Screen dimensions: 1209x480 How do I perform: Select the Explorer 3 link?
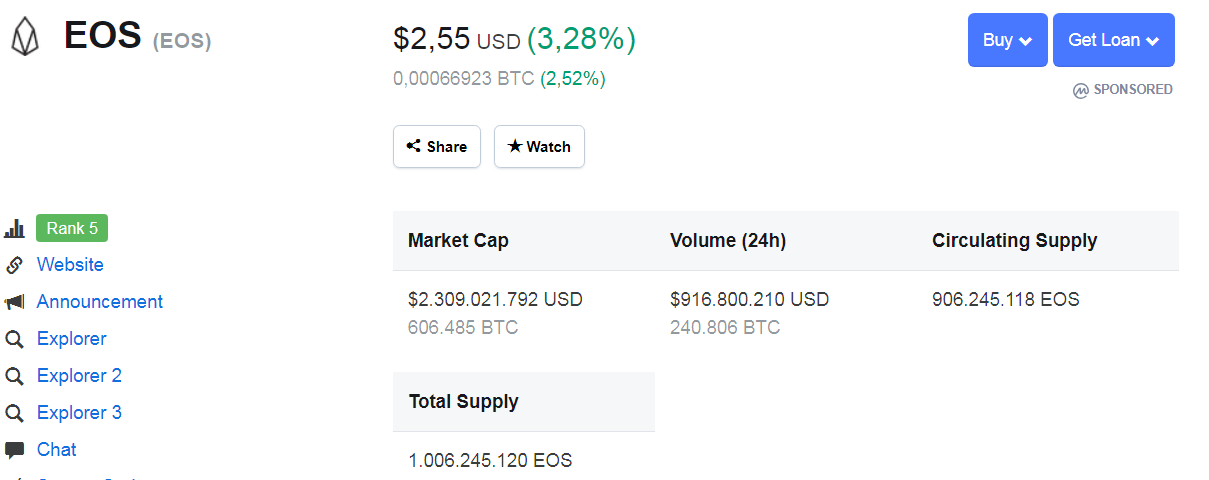point(79,413)
